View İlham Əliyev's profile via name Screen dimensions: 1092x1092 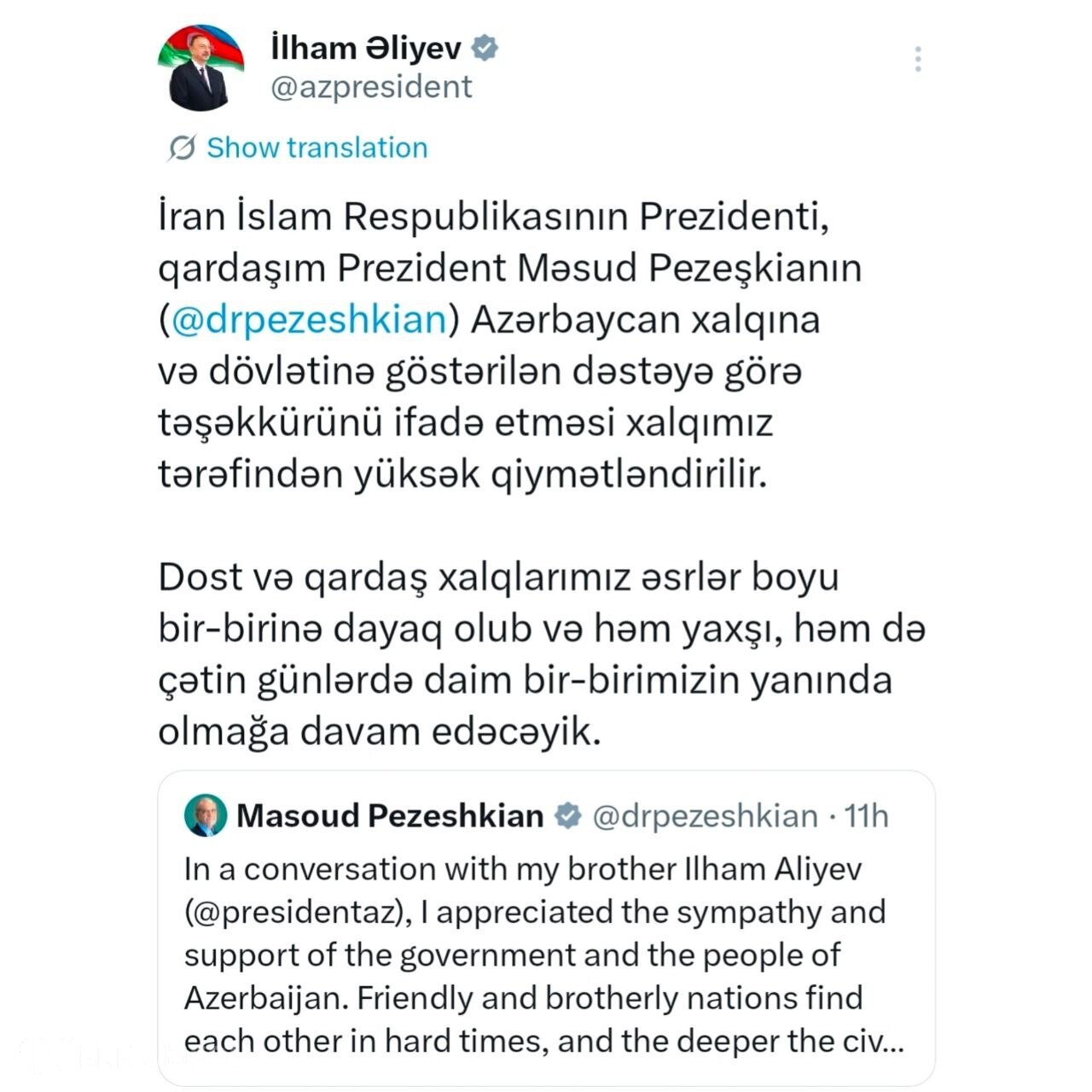tap(365, 48)
